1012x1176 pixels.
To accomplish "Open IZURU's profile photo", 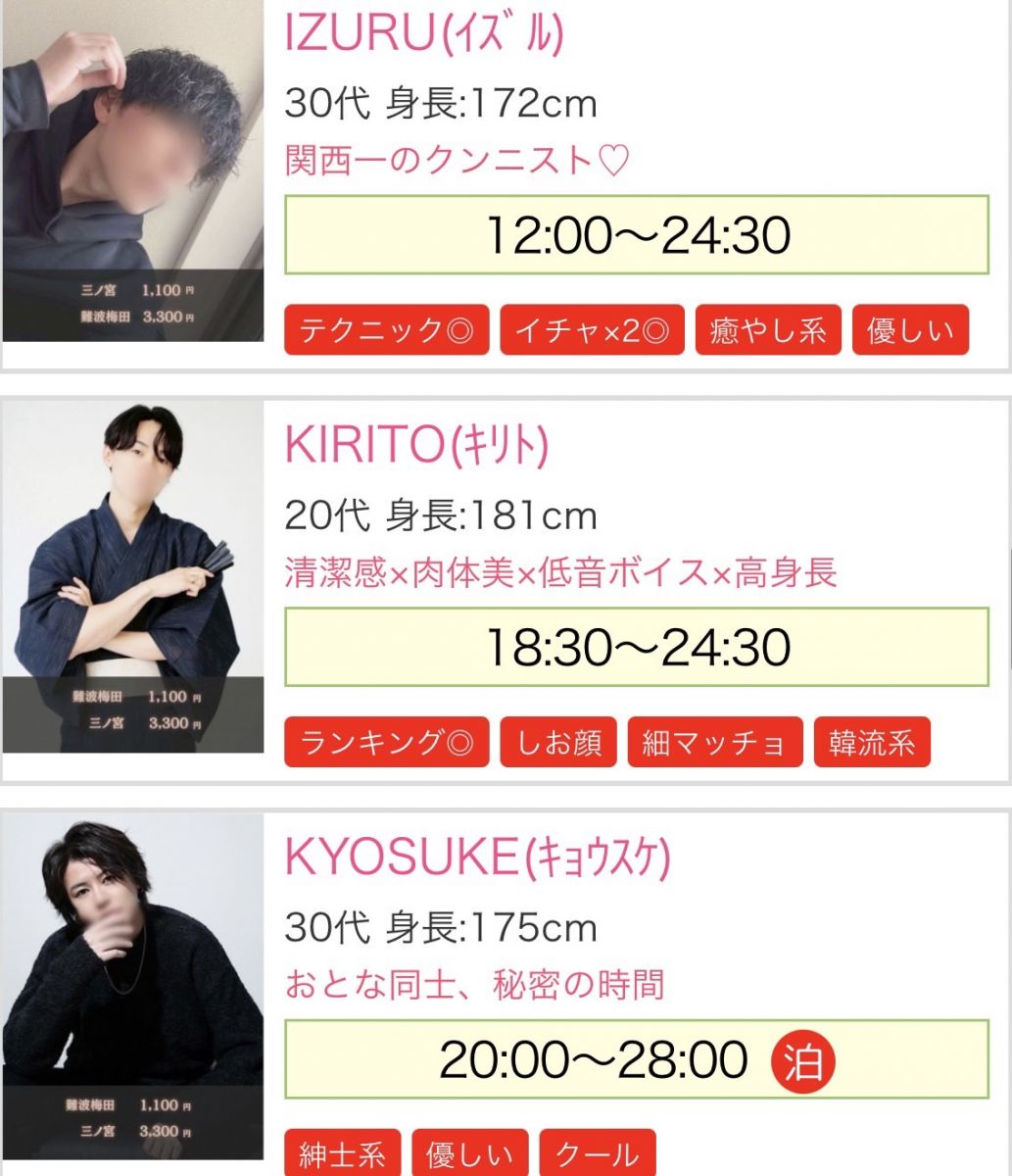I will click(132, 170).
